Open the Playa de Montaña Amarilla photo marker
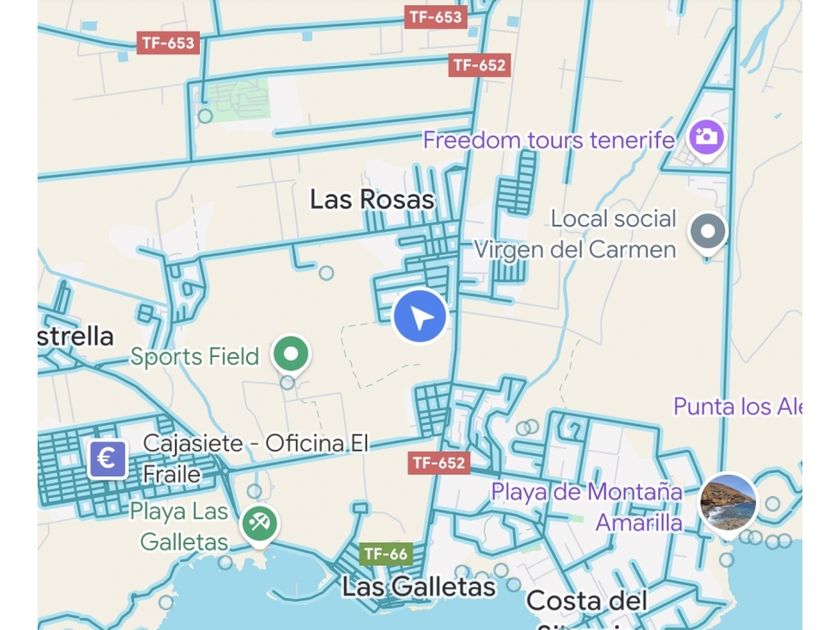Screen dimensions: 840x630 point(727,502)
